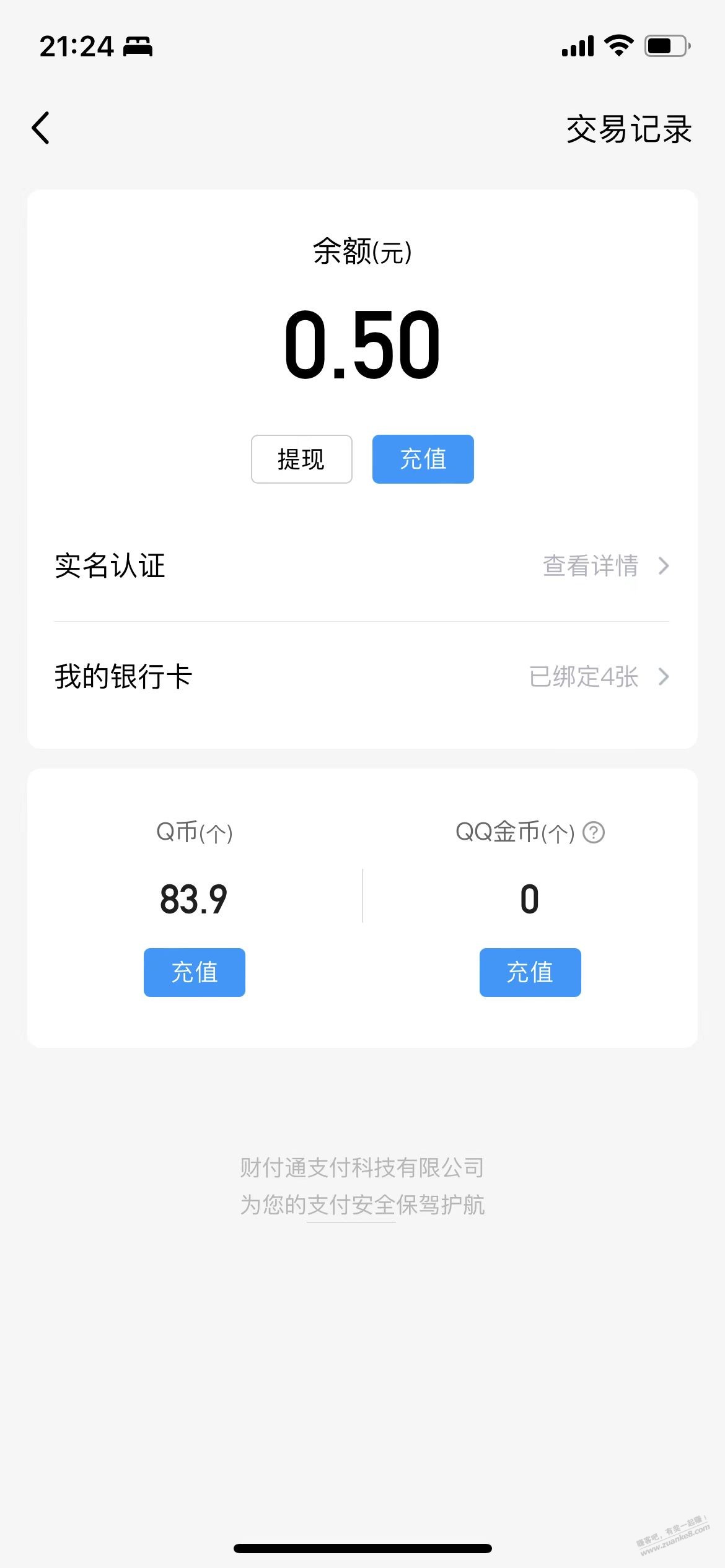This screenshot has width=725, height=1568.
Task: Go back using the top-left arrow
Action: coord(41,128)
